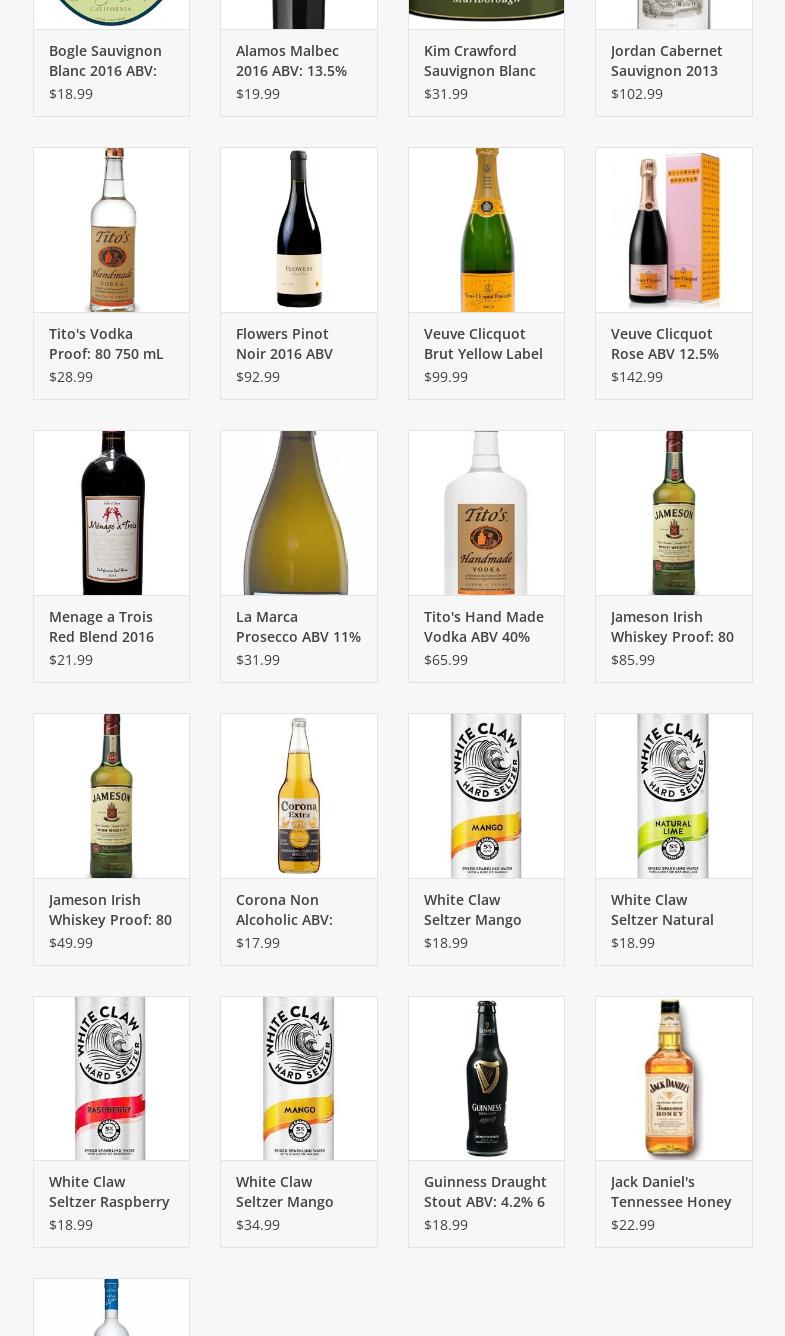Open the Flowers Pinot Noir 2016 link
Image resolution: width=785 pixels, height=1336 pixels.
click(284, 343)
